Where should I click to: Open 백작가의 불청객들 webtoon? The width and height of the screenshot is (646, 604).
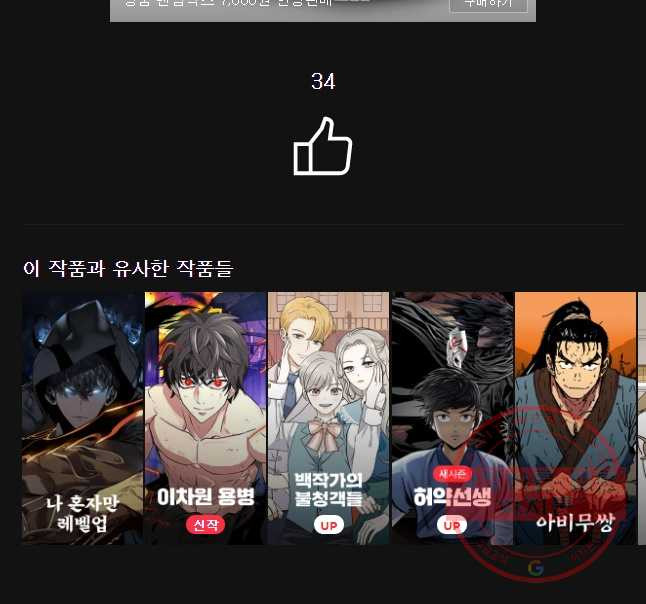click(x=329, y=418)
